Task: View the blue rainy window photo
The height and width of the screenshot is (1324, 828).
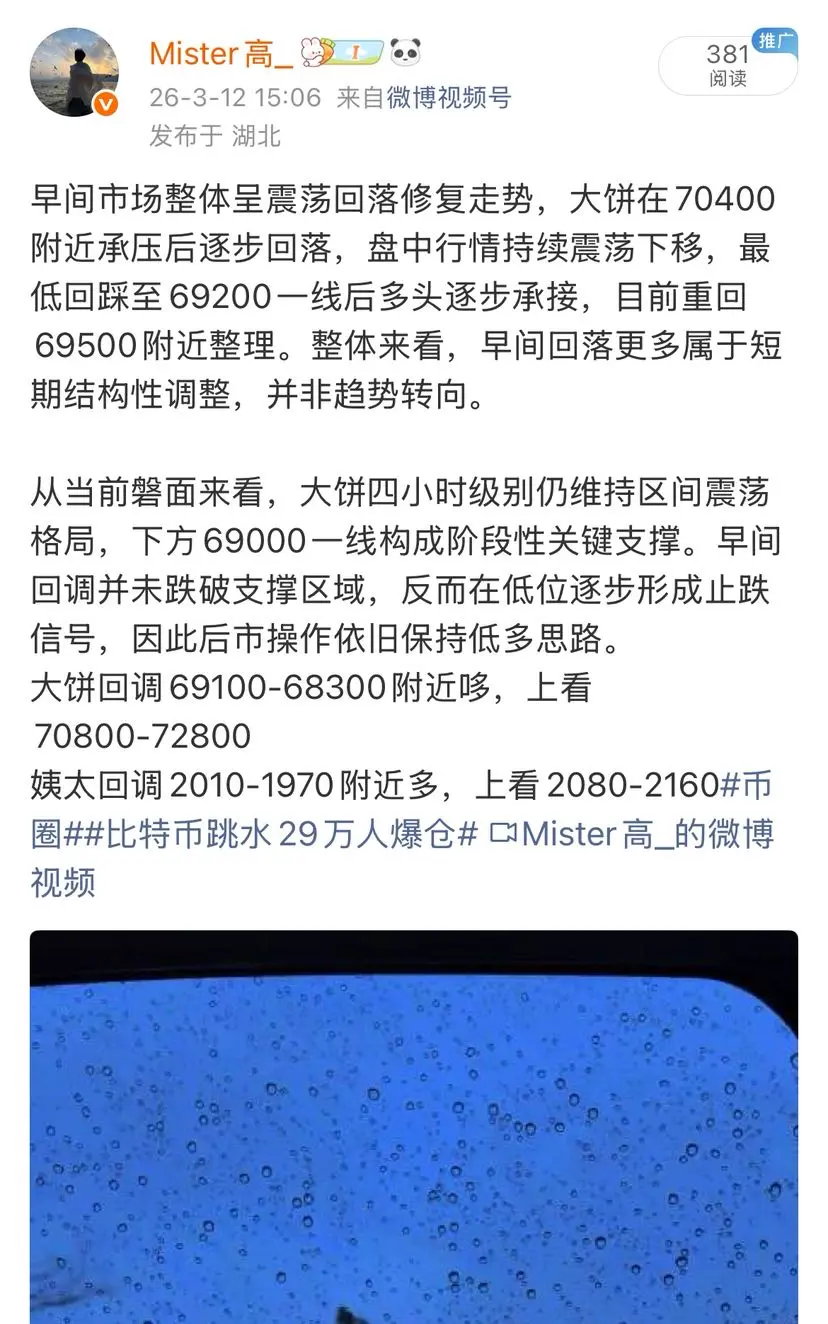Action: pos(414,1120)
